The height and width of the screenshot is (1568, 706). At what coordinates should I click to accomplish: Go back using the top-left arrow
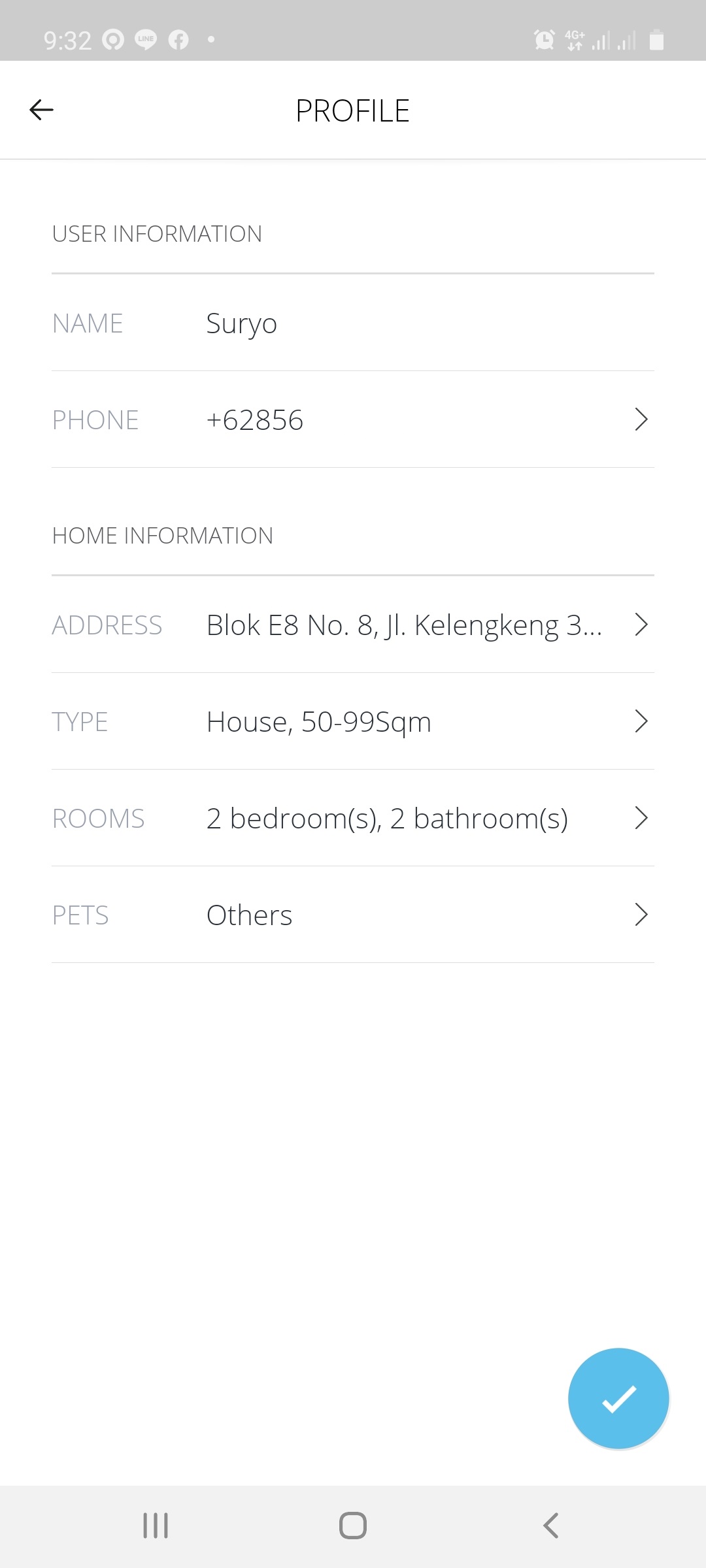tap(41, 110)
